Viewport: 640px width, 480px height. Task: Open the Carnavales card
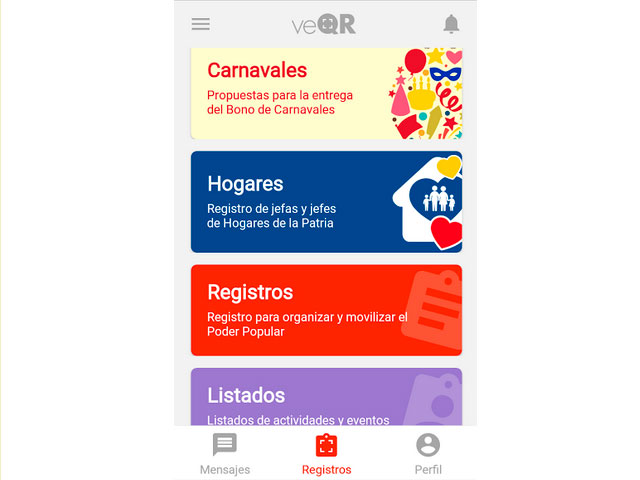(x=326, y=92)
